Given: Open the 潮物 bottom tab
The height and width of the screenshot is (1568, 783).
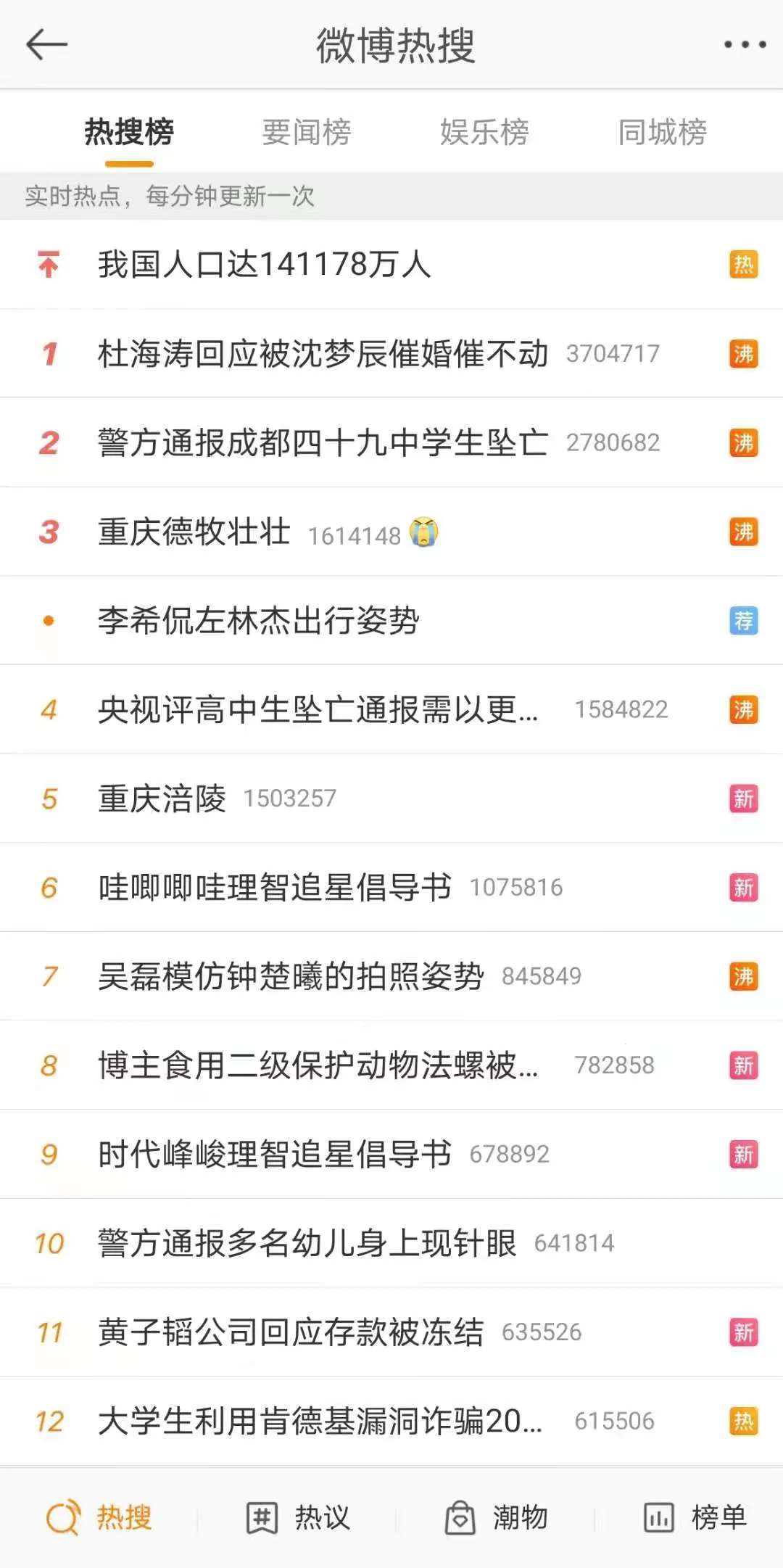Looking at the screenshot, I should coord(496,1517).
